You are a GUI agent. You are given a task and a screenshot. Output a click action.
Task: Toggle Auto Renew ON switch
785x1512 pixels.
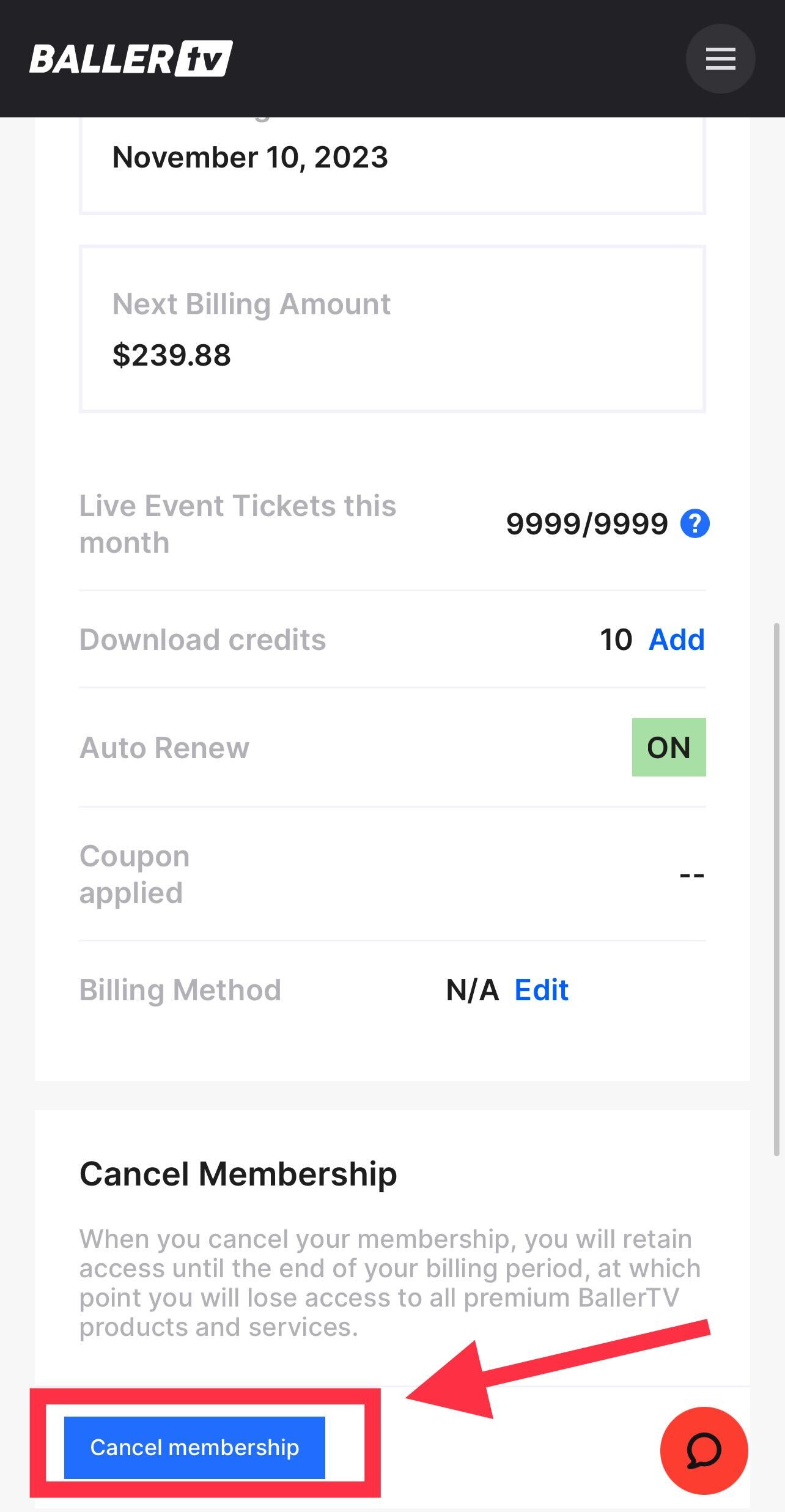(669, 747)
